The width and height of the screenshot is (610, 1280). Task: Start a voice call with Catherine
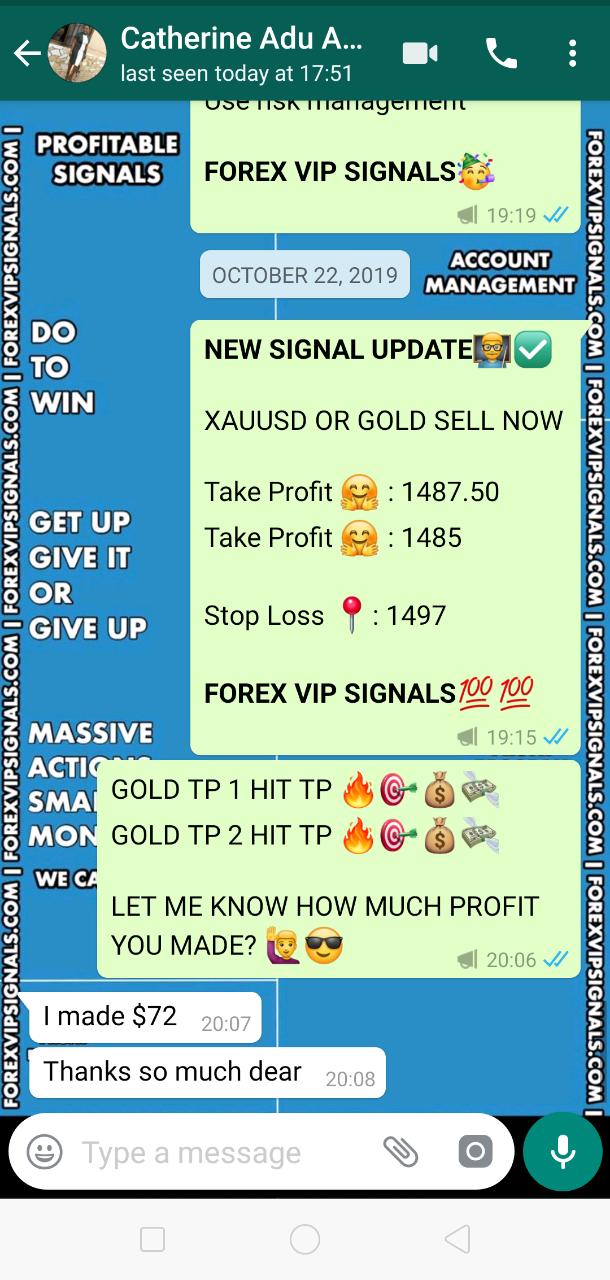tap(500, 54)
